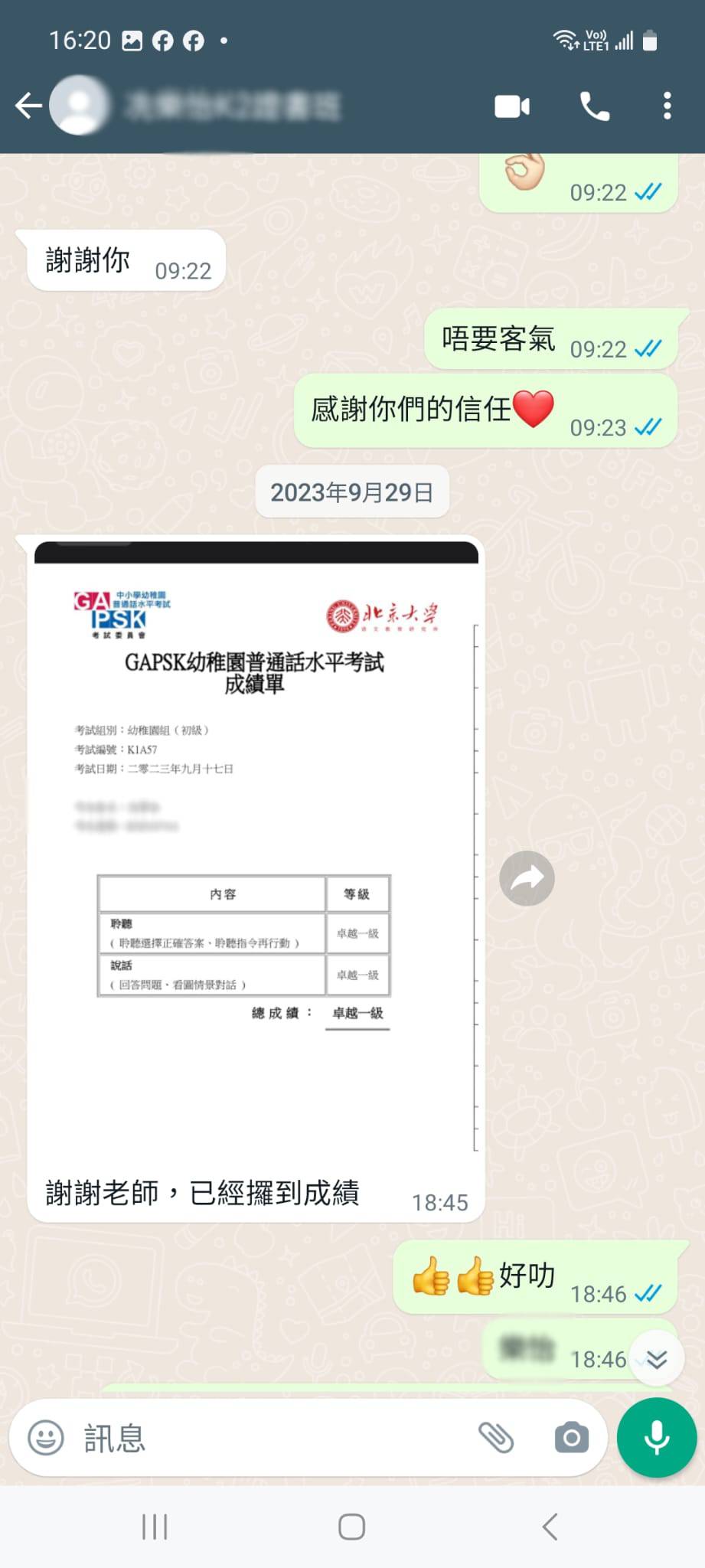Focus the 訊息 message field
The image size is (705, 1568).
coord(268,1438)
